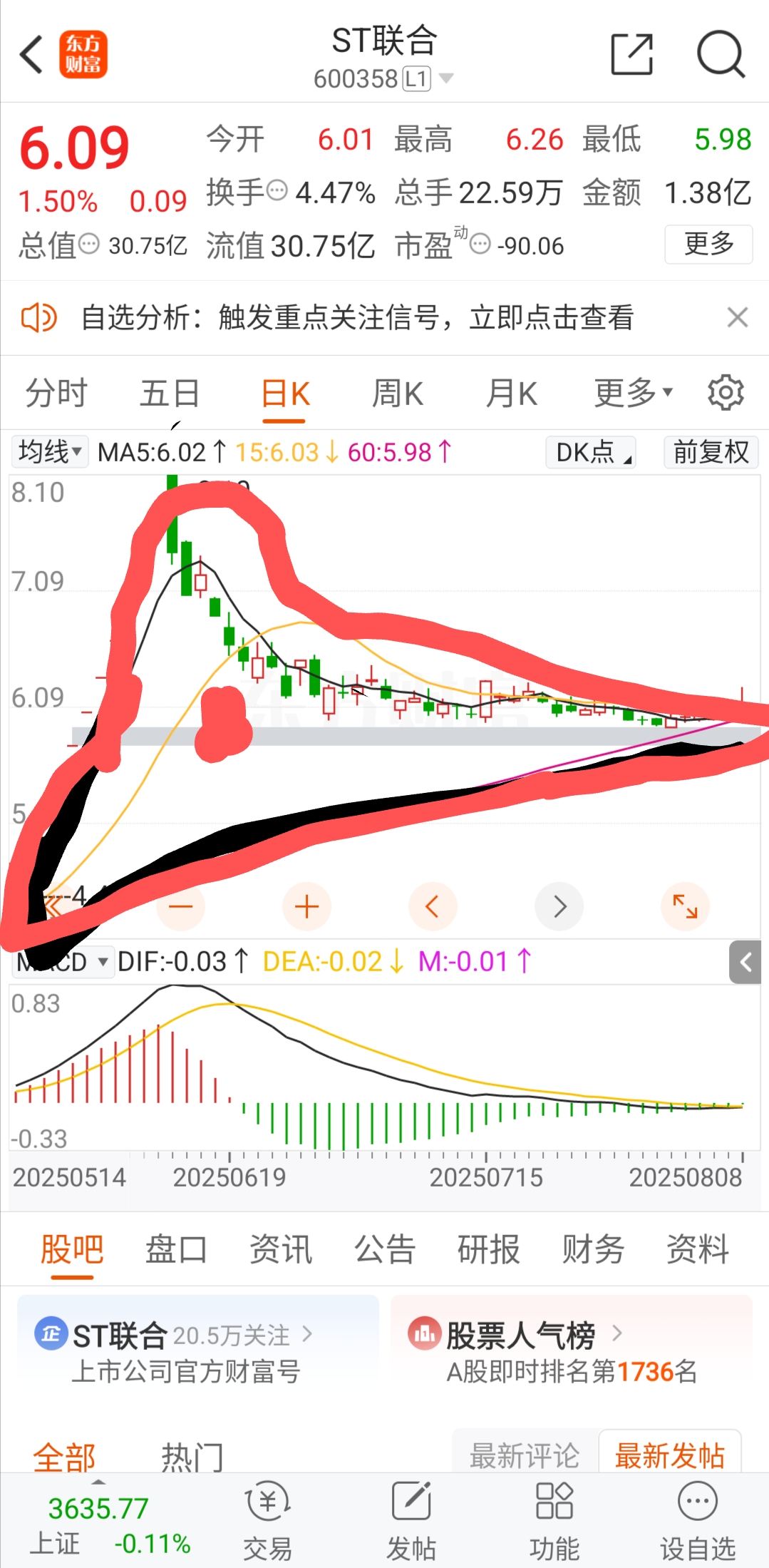Open the 公告 tab
This screenshot has width=769, height=1568.
tap(385, 1249)
